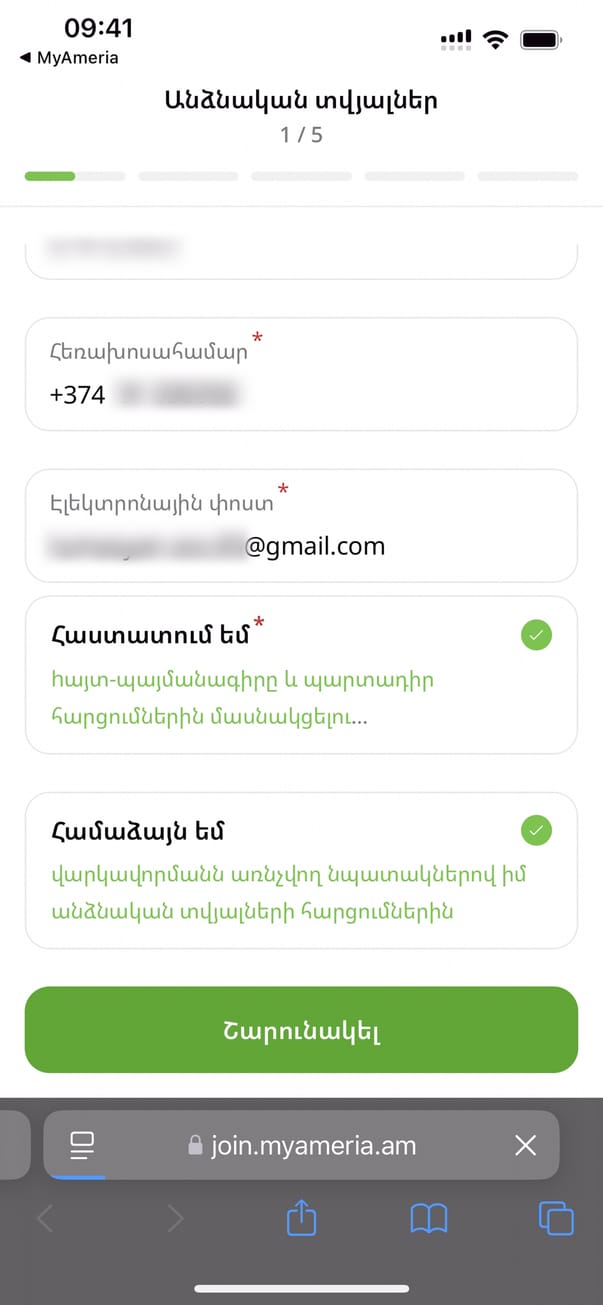Edit the Էլեկտրոնային փոստ email field
The image size is (603, 1305).
click(x=300, y=546)
